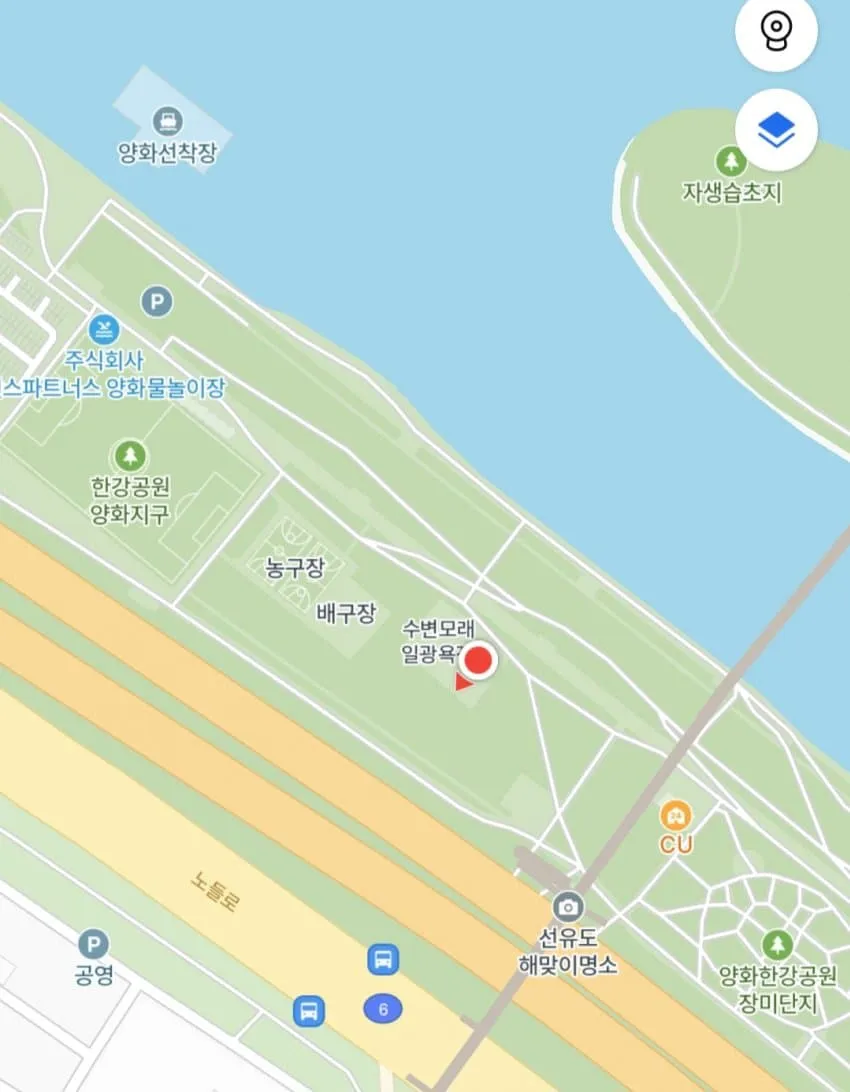The width and height of the screenshot is (850, 1092).
Task: Select the 한강공원 양화지구 park marker
Action: (130, 456)
